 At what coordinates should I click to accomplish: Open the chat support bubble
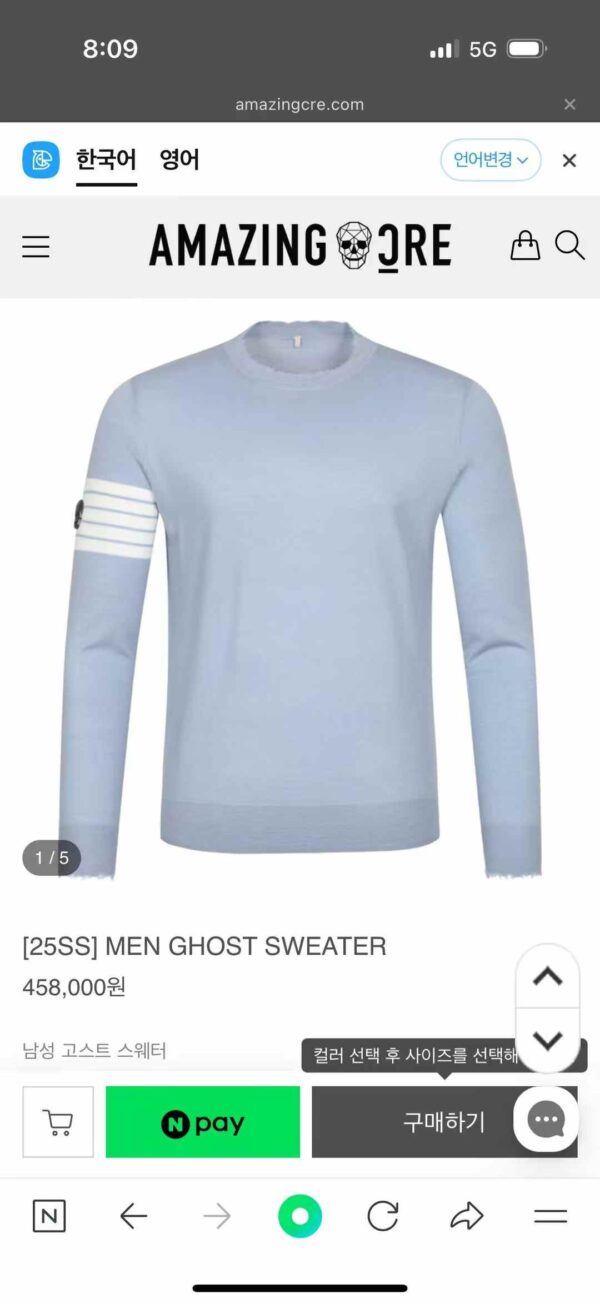546,1120
